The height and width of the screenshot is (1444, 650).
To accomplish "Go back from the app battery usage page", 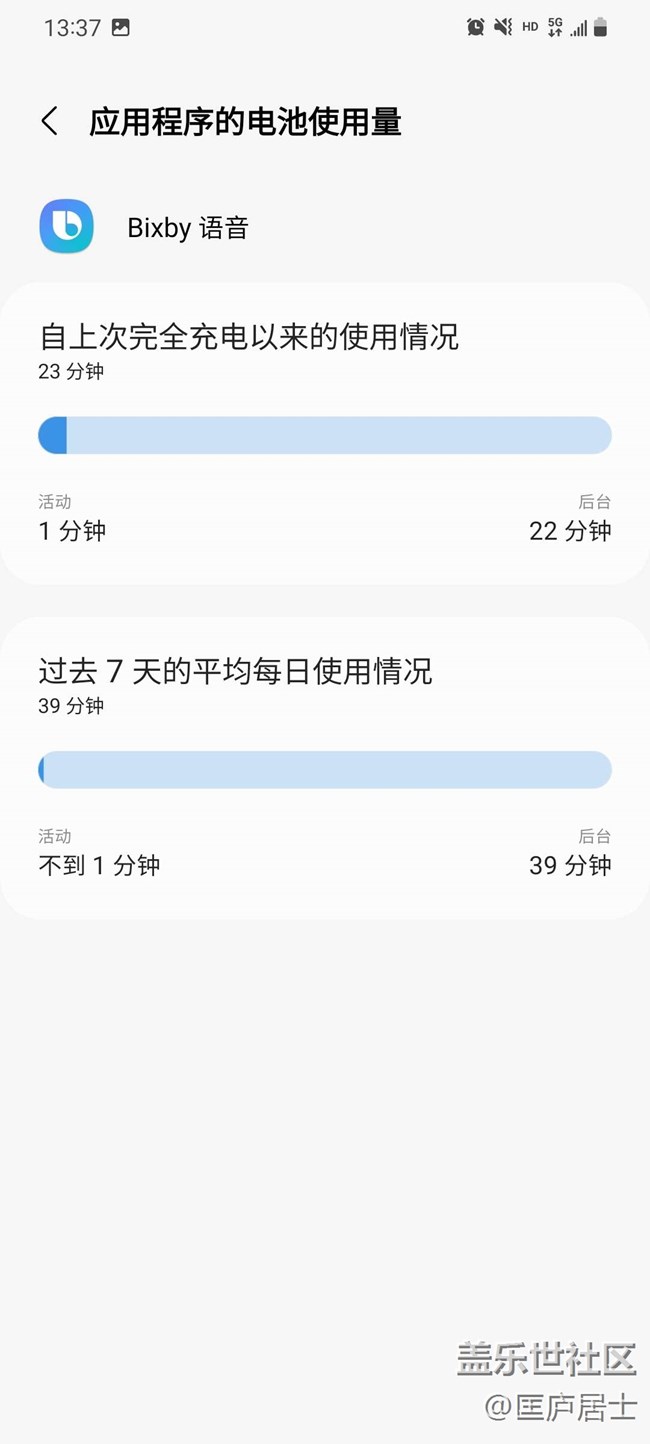I will coord(49,122).
